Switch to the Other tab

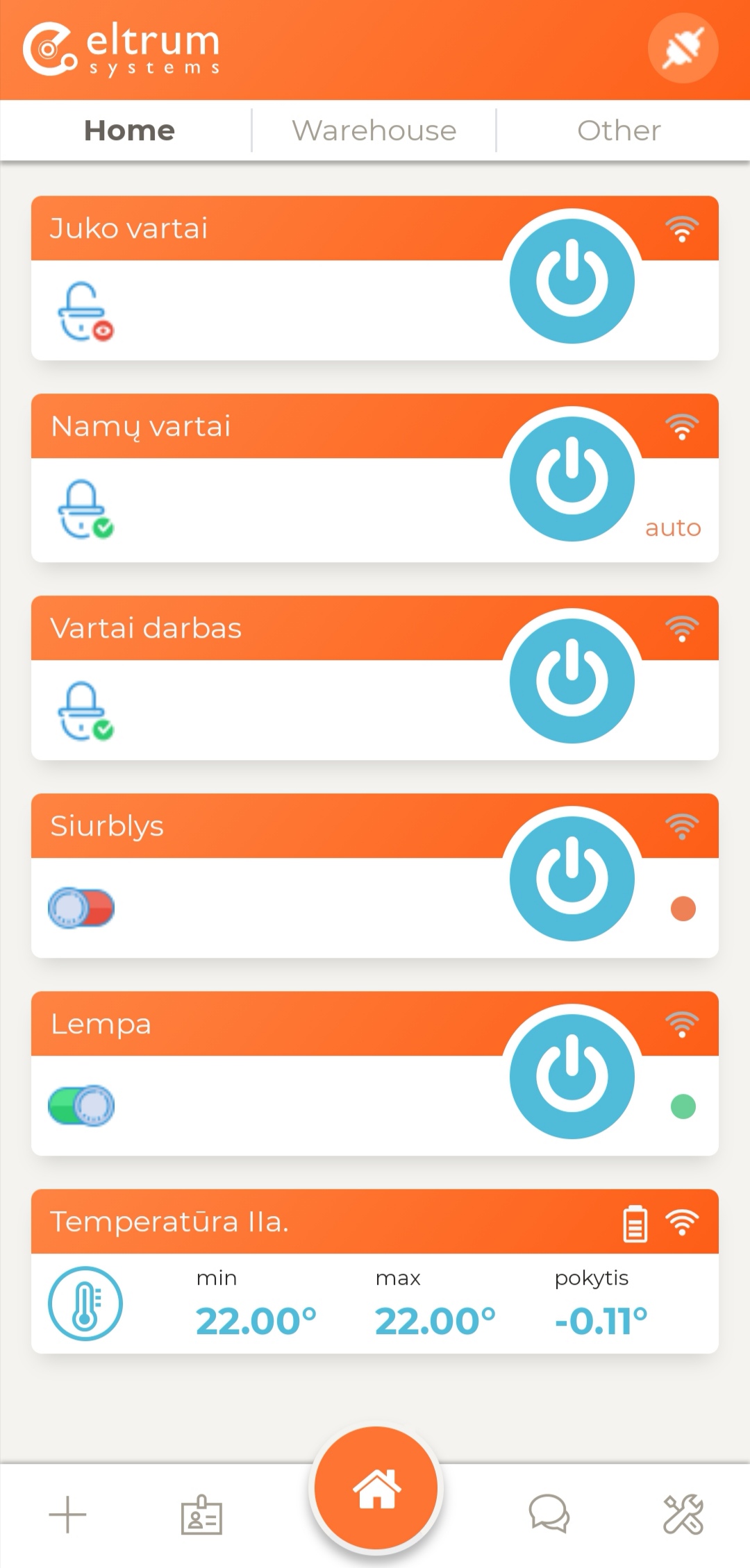[619, 130]
